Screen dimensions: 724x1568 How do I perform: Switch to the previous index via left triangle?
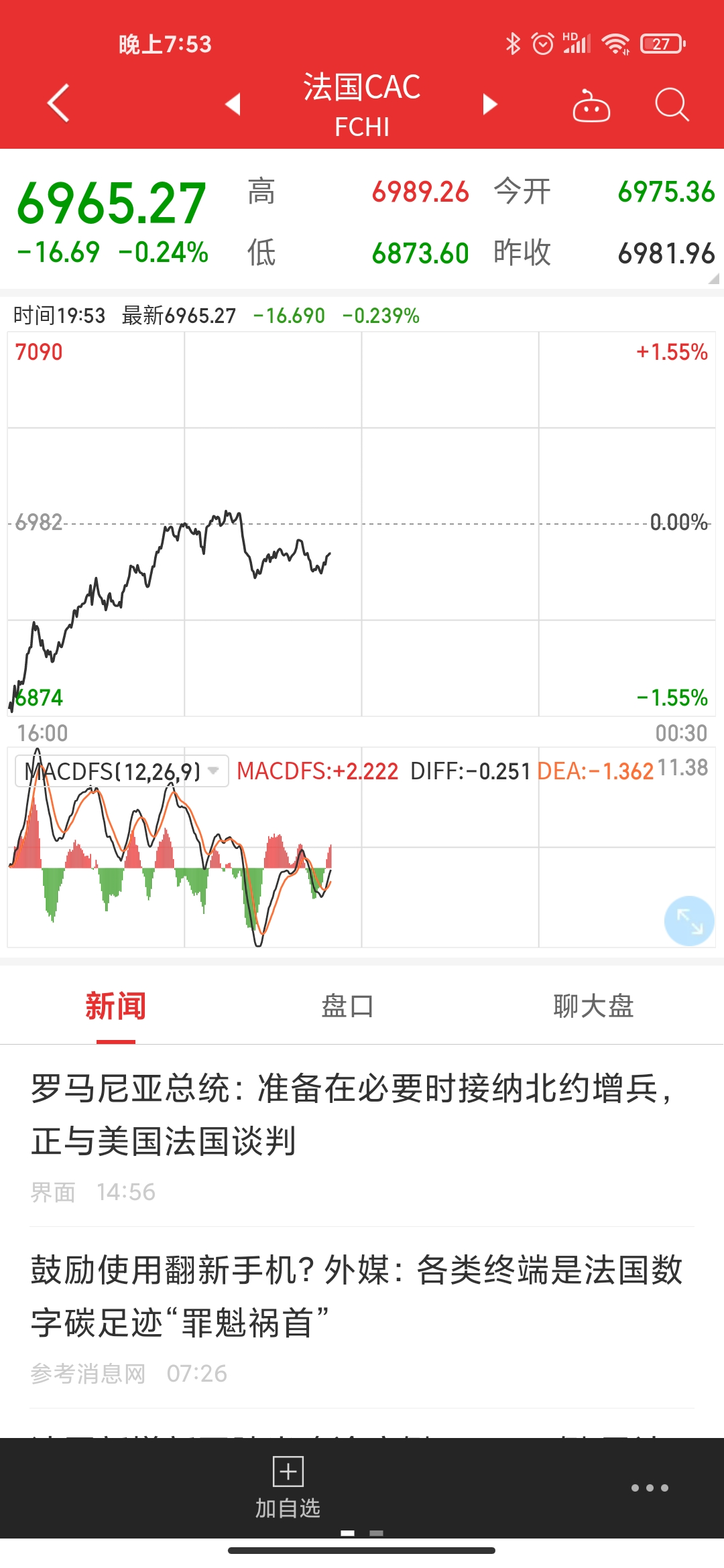point(233,104)
